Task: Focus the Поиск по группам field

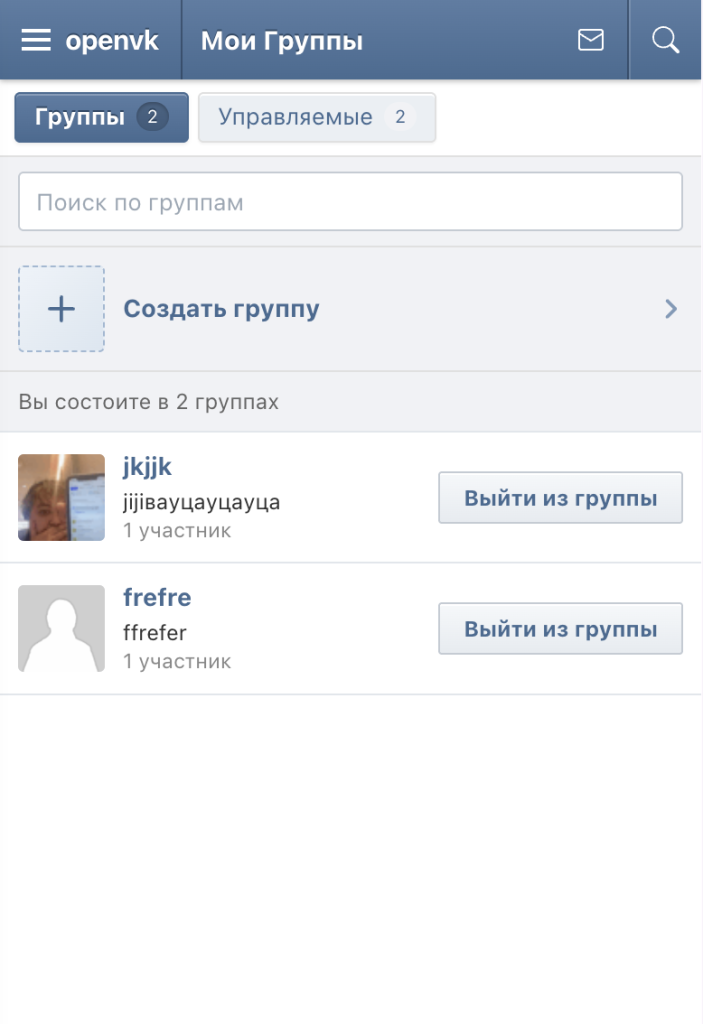Action: [350, 201]
